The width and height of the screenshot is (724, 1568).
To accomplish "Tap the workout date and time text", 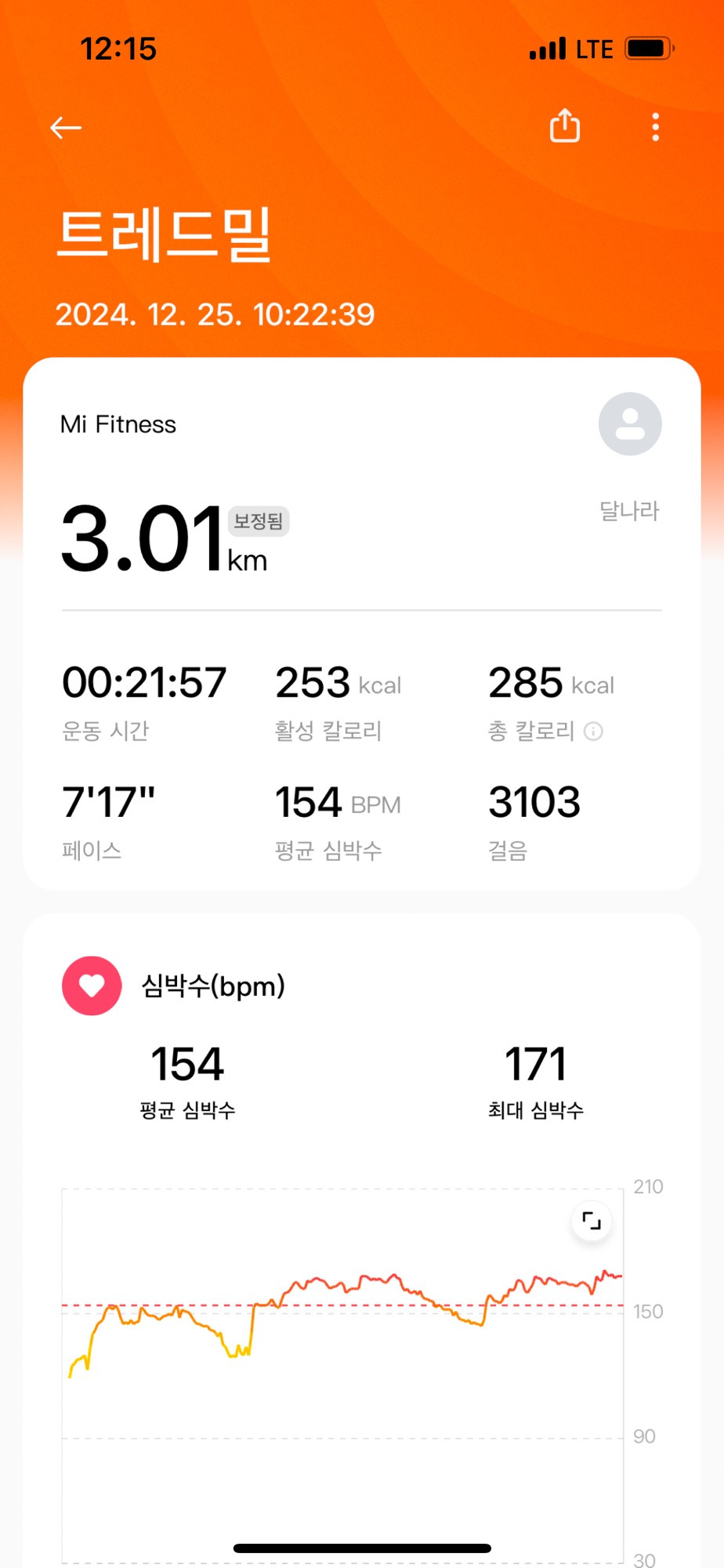I will click(215, 315).
